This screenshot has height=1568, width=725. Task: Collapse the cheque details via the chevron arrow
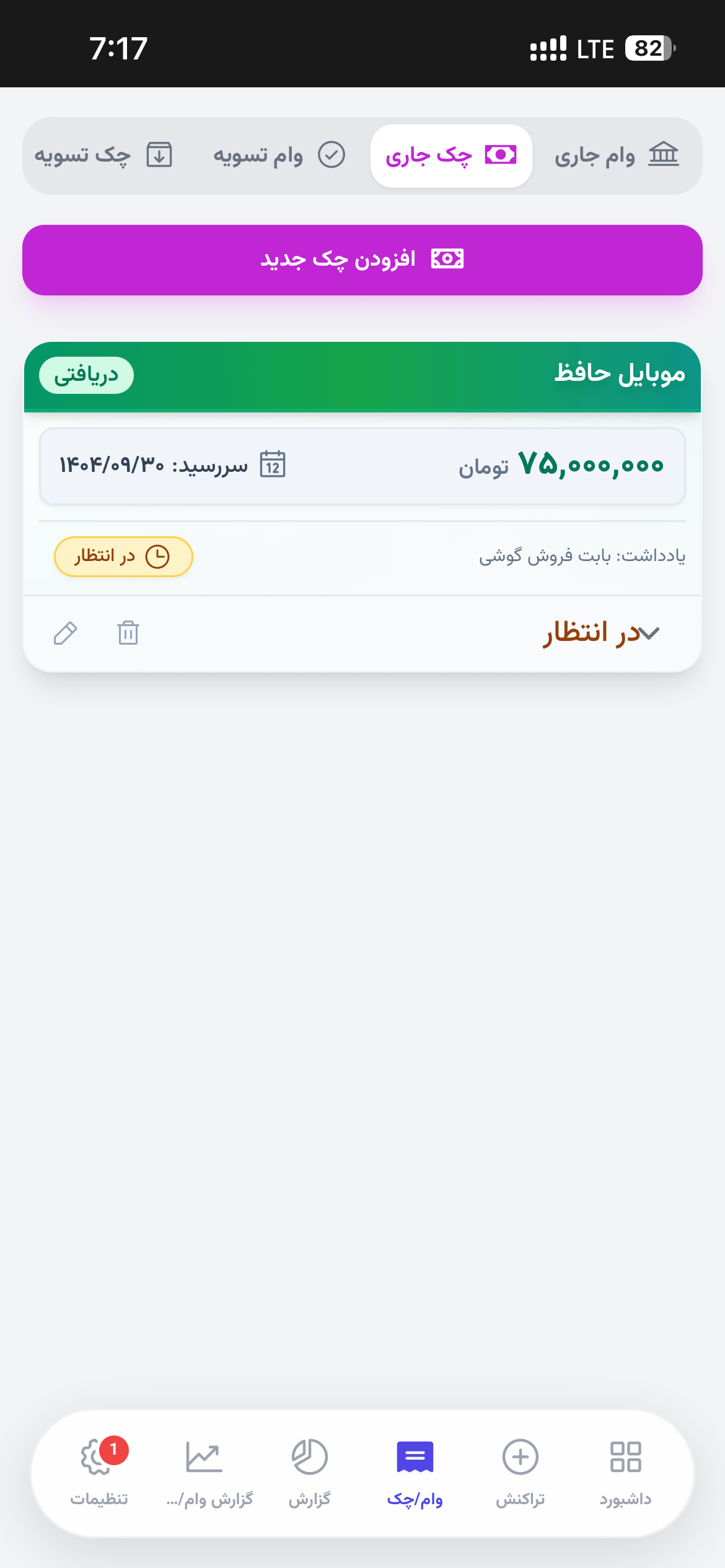coord(650,632)
